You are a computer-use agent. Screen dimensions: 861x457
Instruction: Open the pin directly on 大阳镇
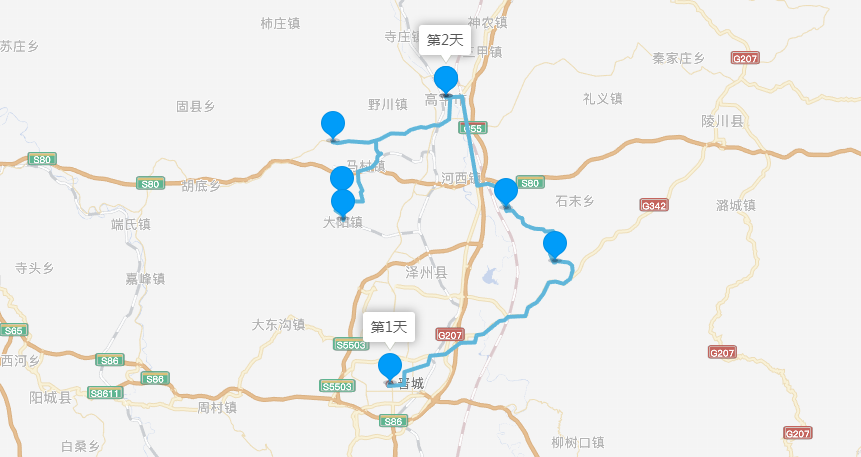tap(343, 203)
